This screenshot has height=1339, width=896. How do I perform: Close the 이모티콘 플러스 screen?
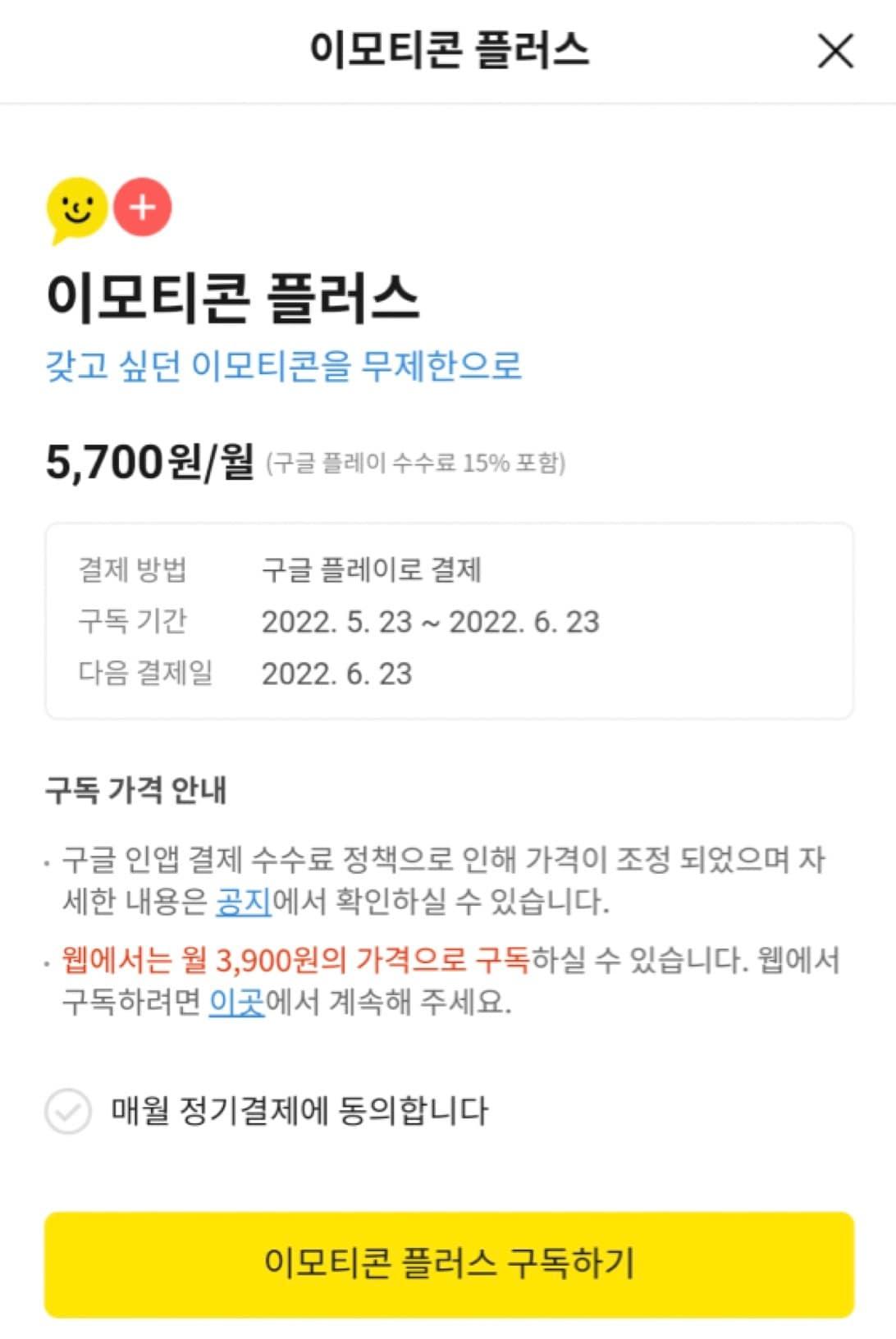tap(835, 51)
